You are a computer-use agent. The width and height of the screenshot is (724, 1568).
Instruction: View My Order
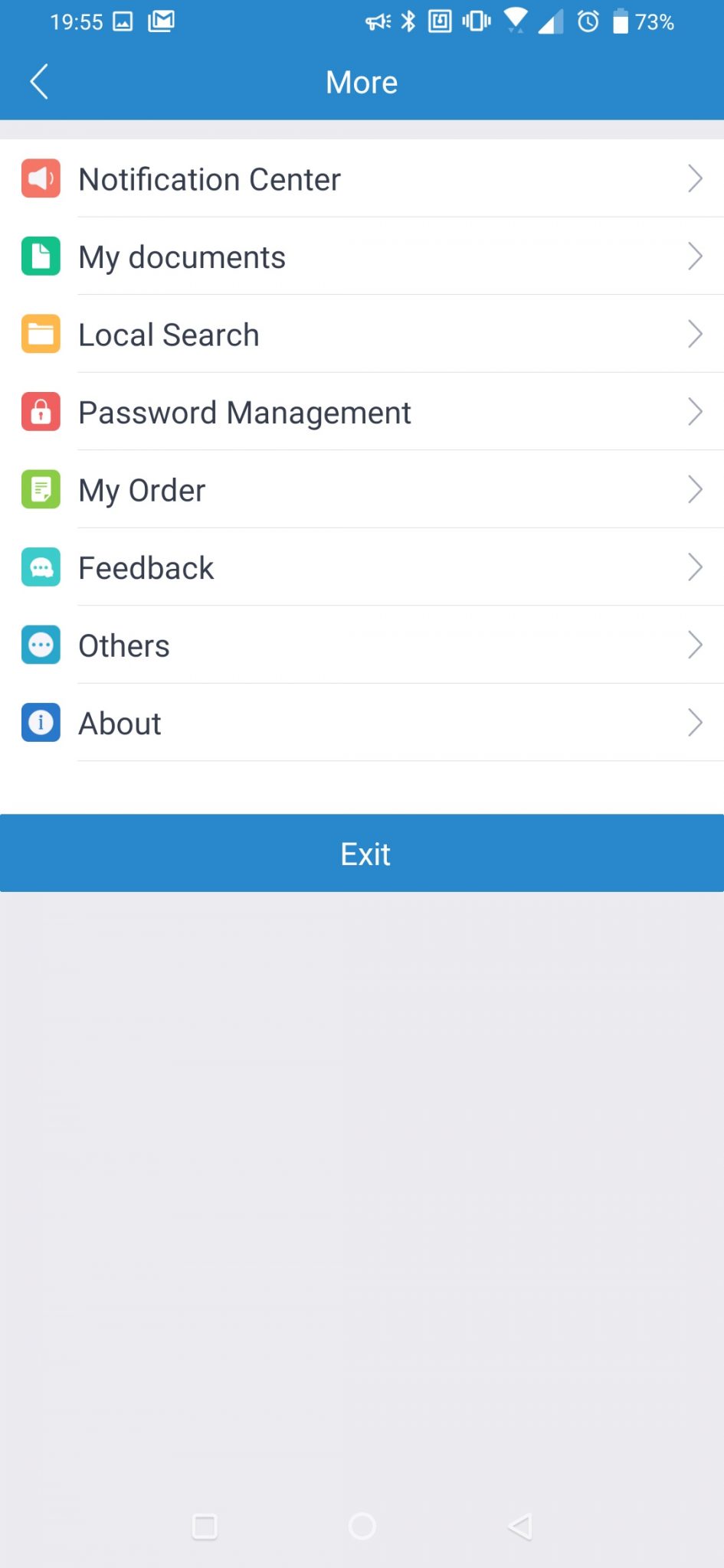point(362,490)
